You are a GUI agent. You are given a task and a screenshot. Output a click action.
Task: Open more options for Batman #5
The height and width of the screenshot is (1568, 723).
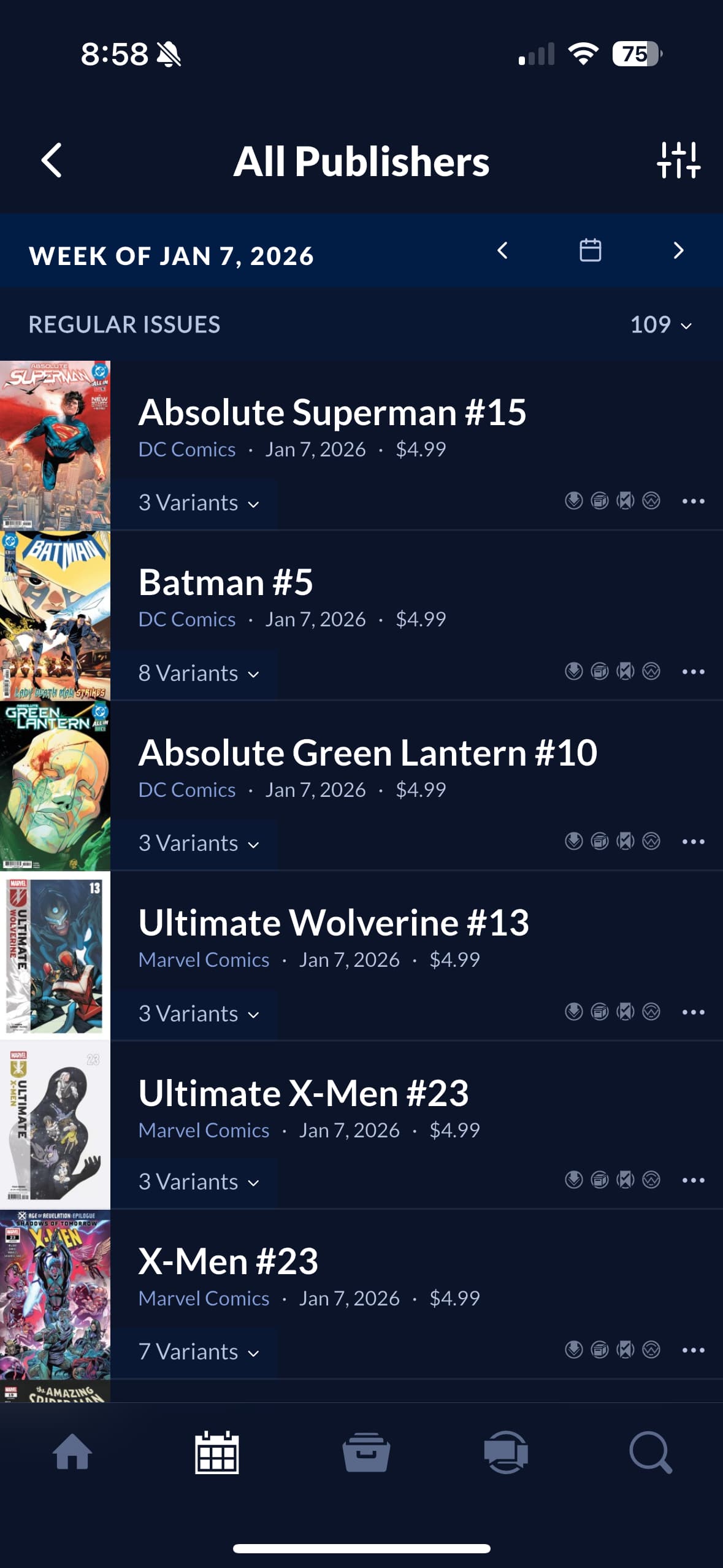pyautogui.click(x=693, y=672)
